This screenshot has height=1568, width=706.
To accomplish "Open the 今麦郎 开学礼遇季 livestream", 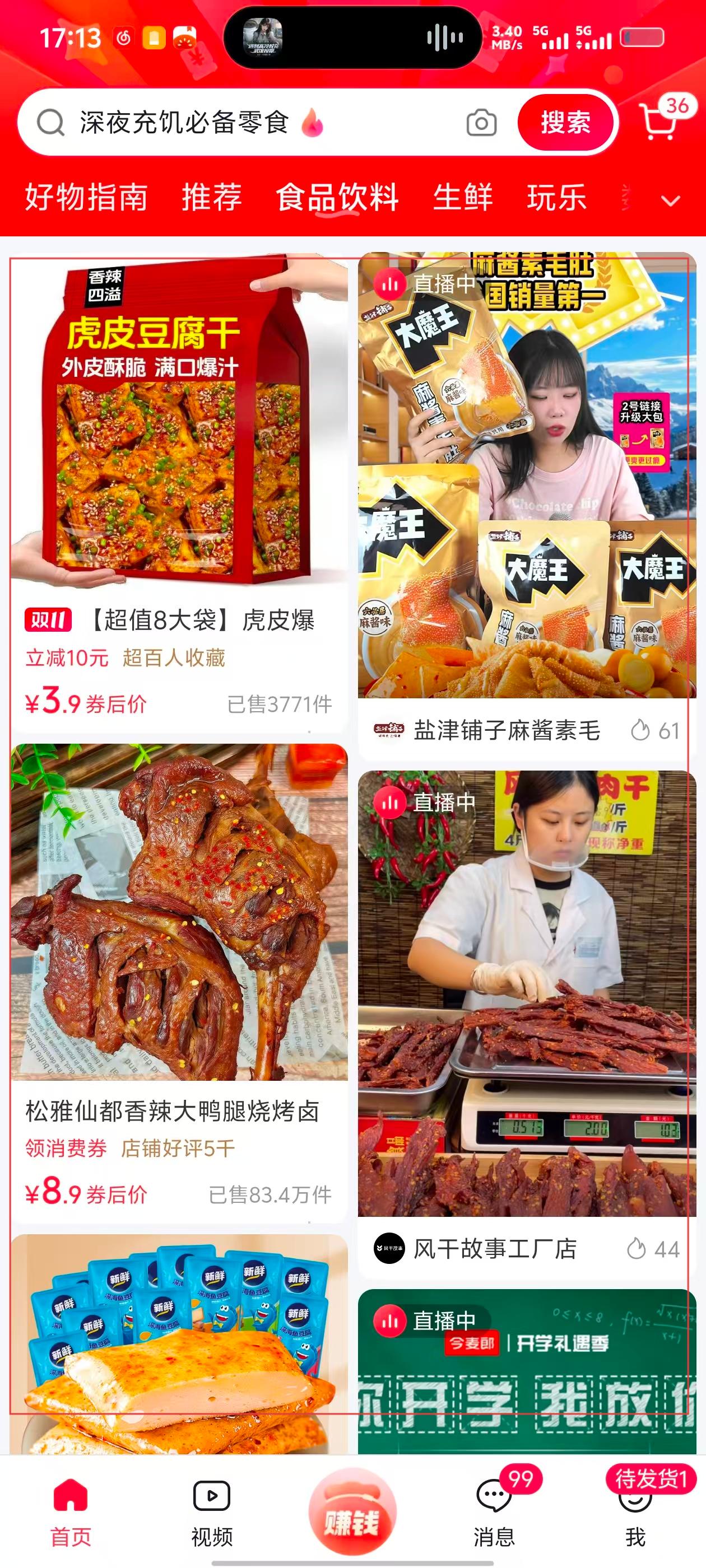I will pos(527,1376).
